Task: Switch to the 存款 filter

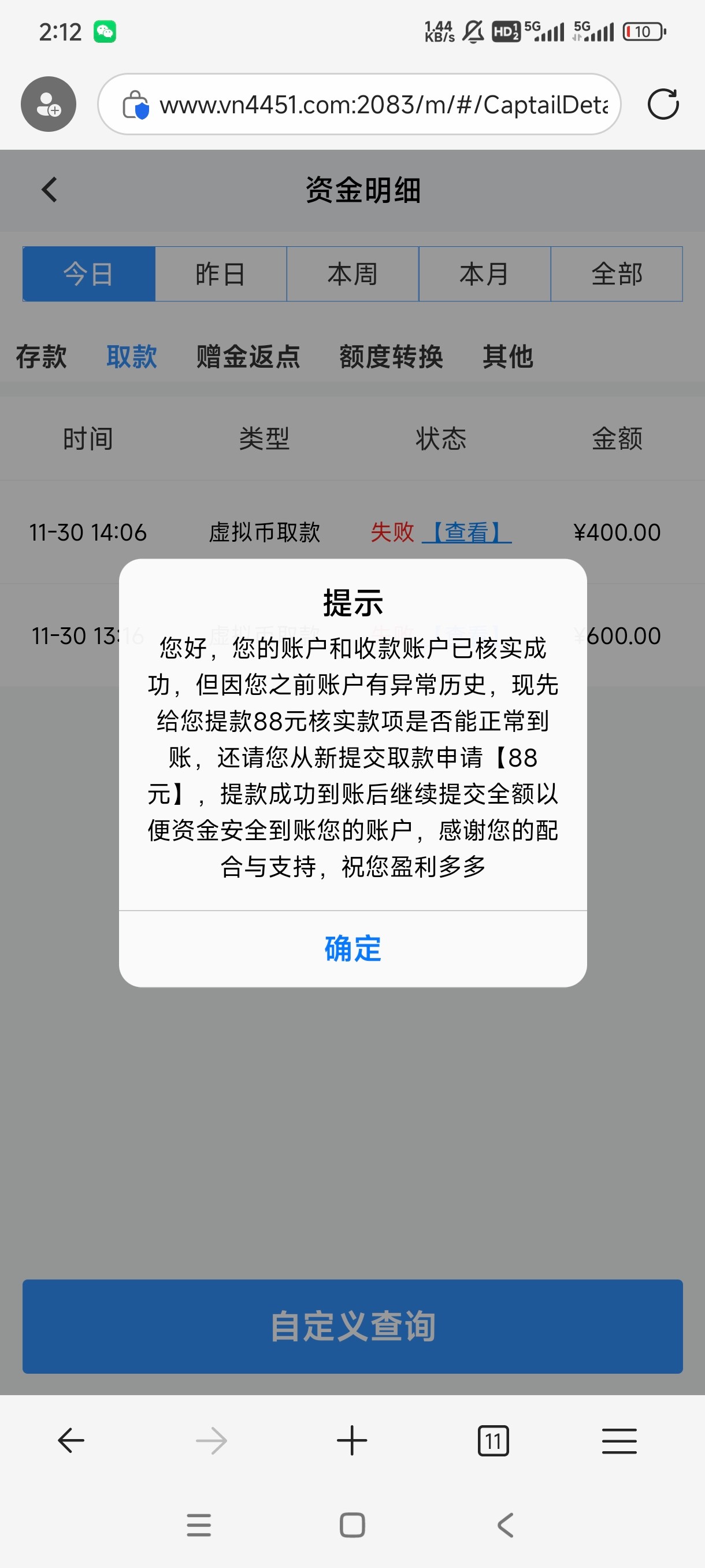Action: [x=41, y=357]
